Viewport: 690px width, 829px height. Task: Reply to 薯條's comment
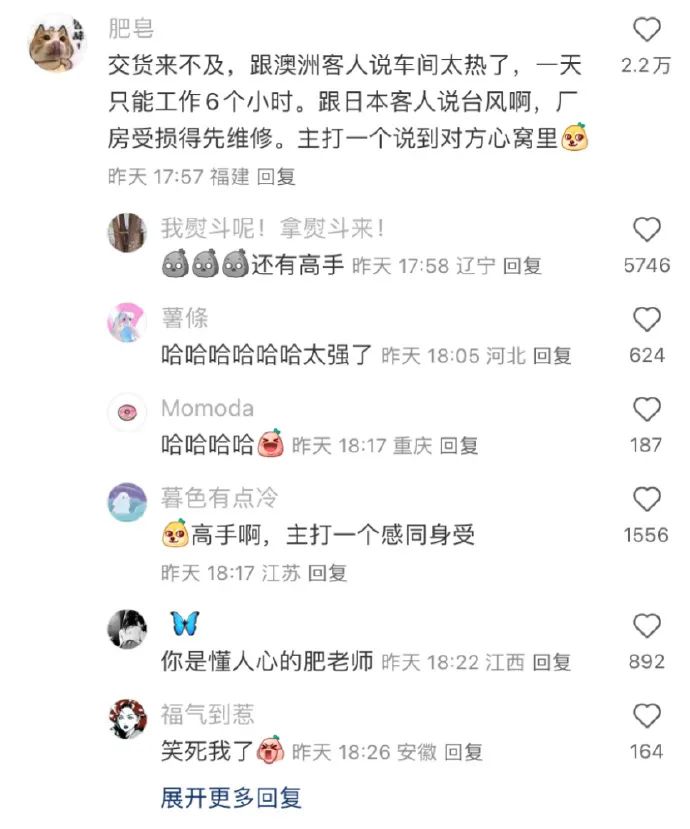click(552, 355)
